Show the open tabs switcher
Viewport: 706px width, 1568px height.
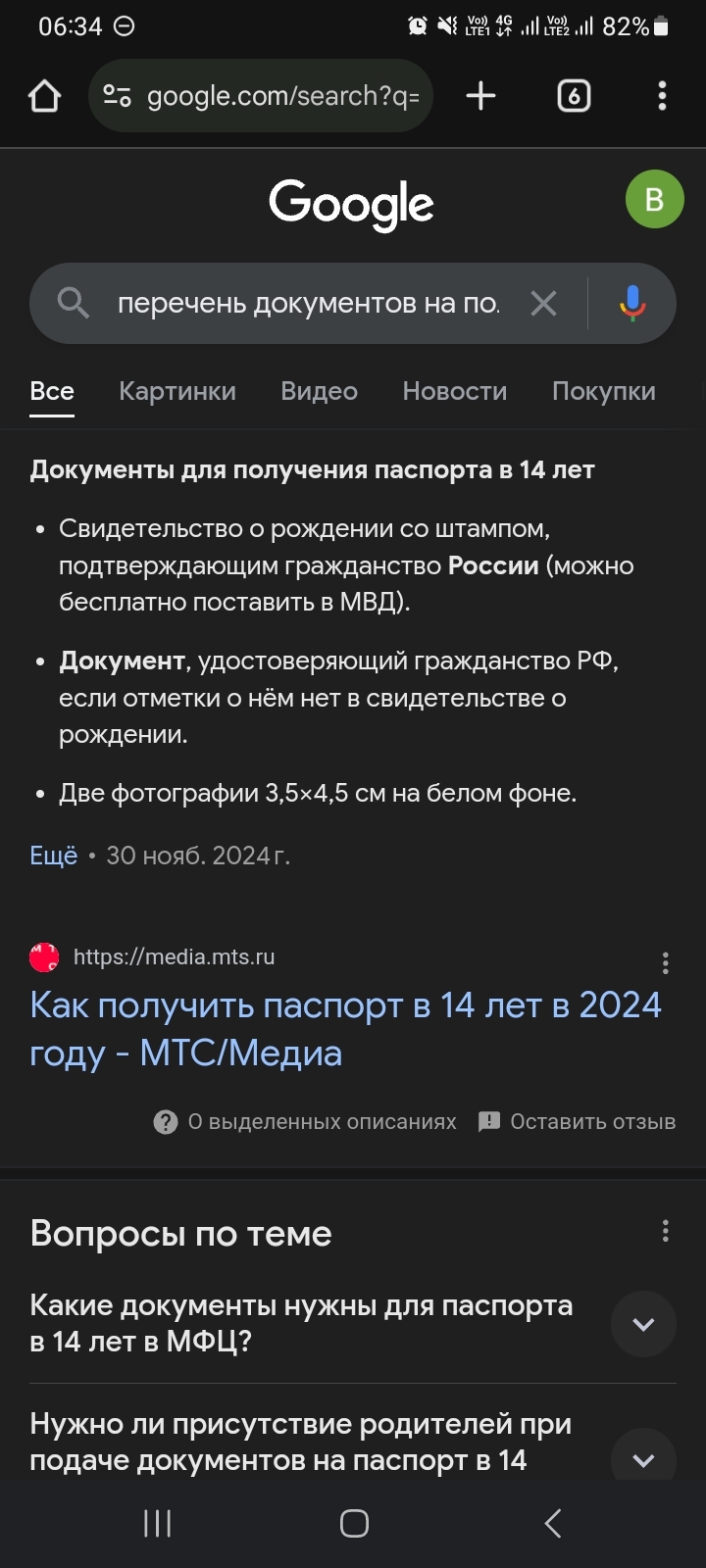coord(574,96)
